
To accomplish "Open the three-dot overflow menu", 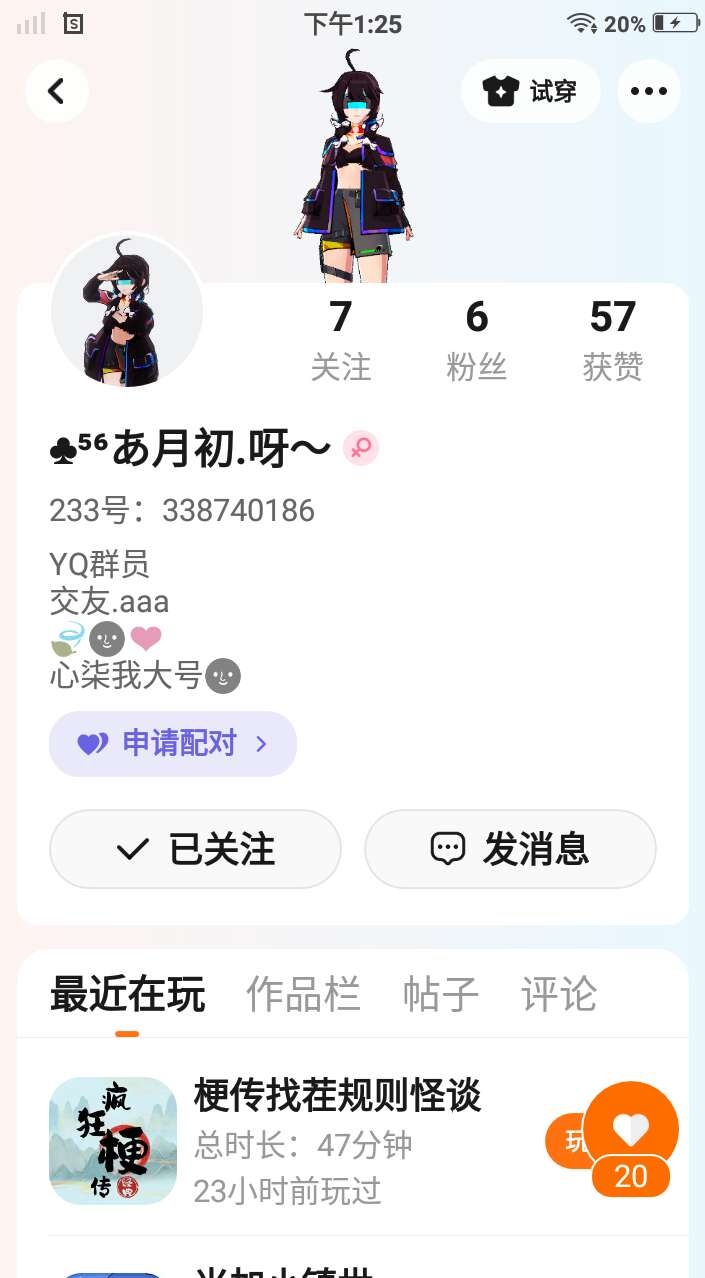I will tap(648, 91).
